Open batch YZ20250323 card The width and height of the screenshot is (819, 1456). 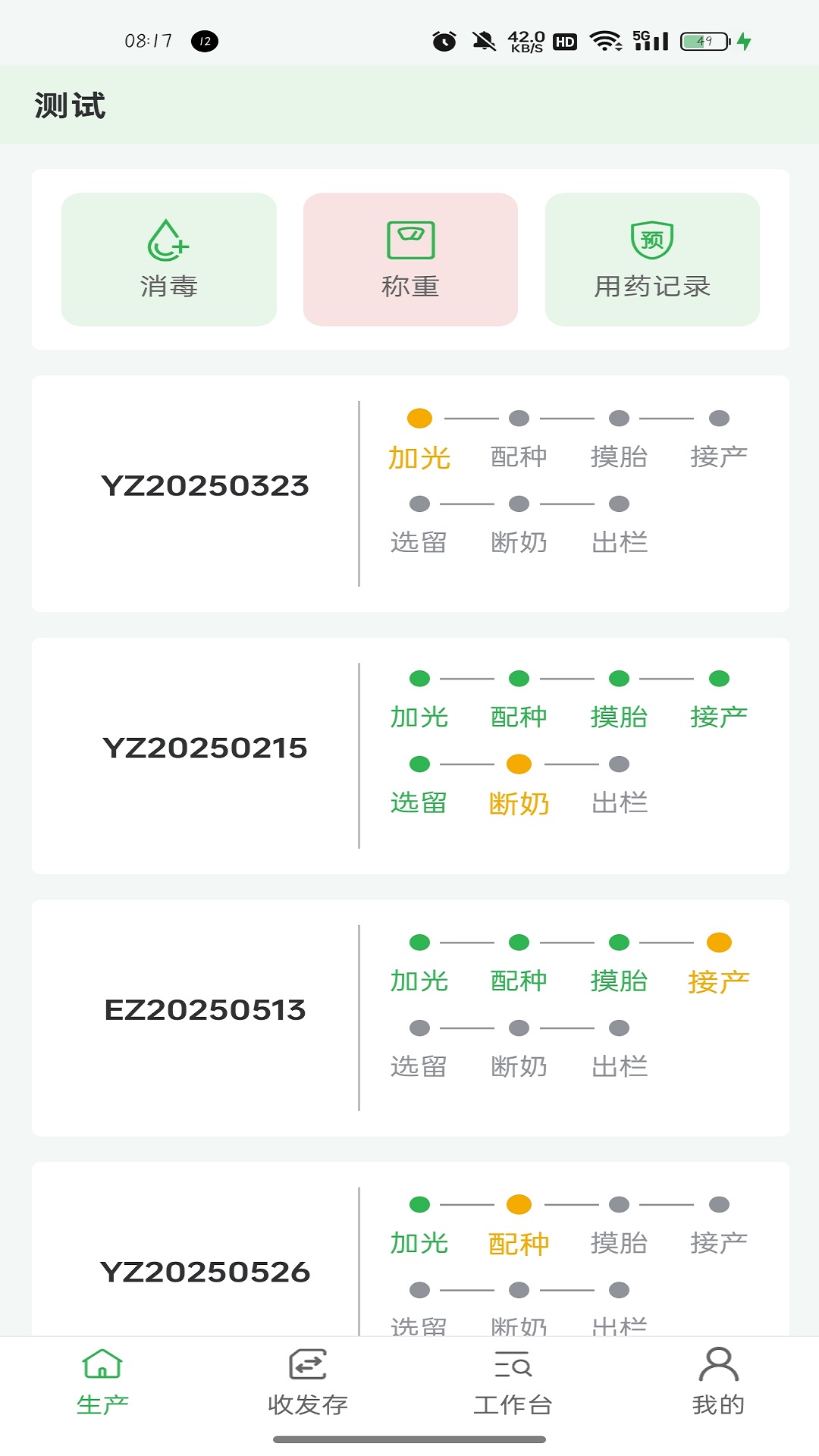coord(205,486)
